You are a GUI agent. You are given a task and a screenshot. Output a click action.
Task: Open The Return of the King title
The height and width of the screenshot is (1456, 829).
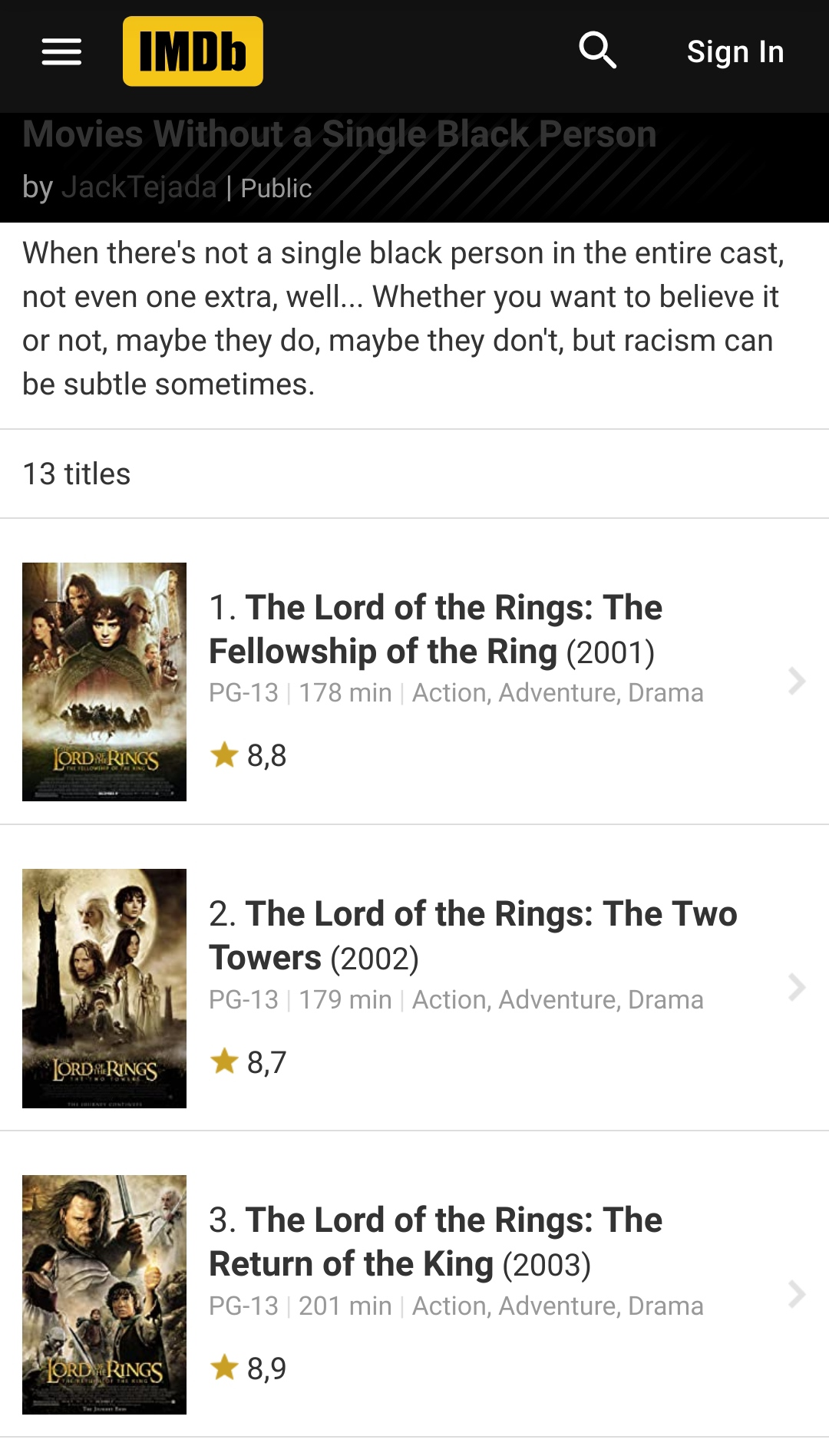click(x=435, y=1241)
